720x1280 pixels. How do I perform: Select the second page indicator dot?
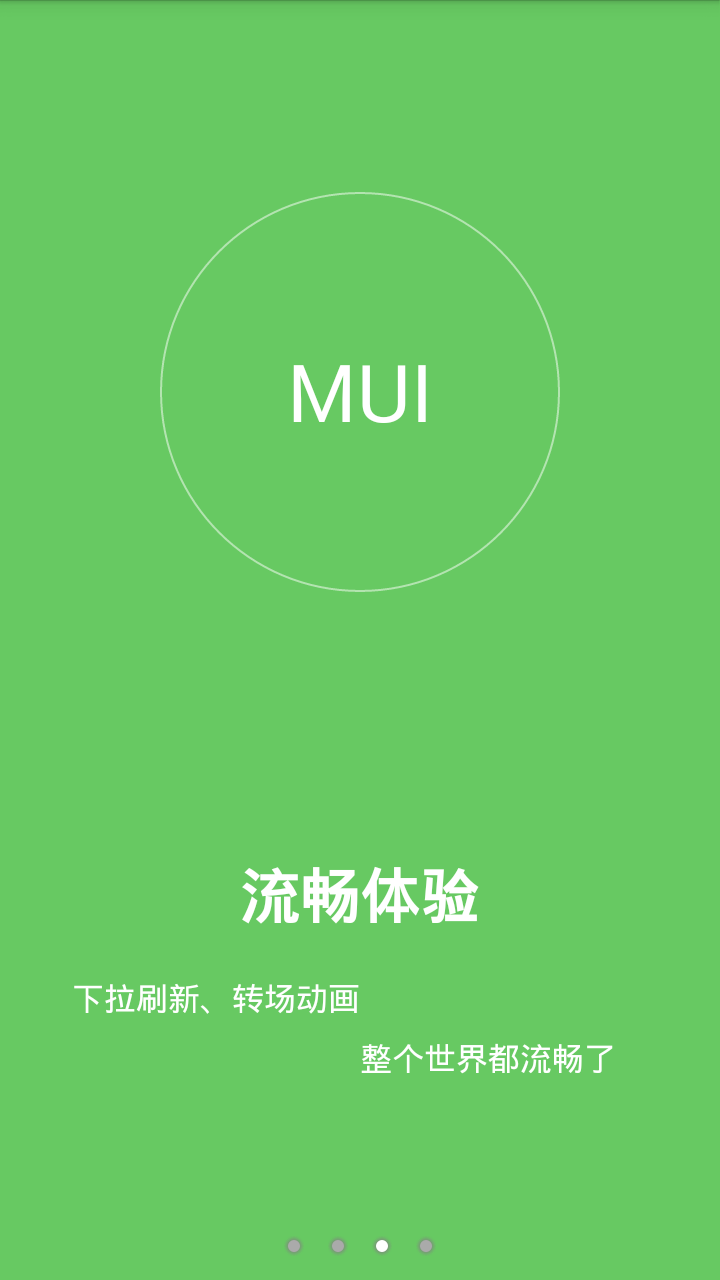click(x=338, y=1246)
